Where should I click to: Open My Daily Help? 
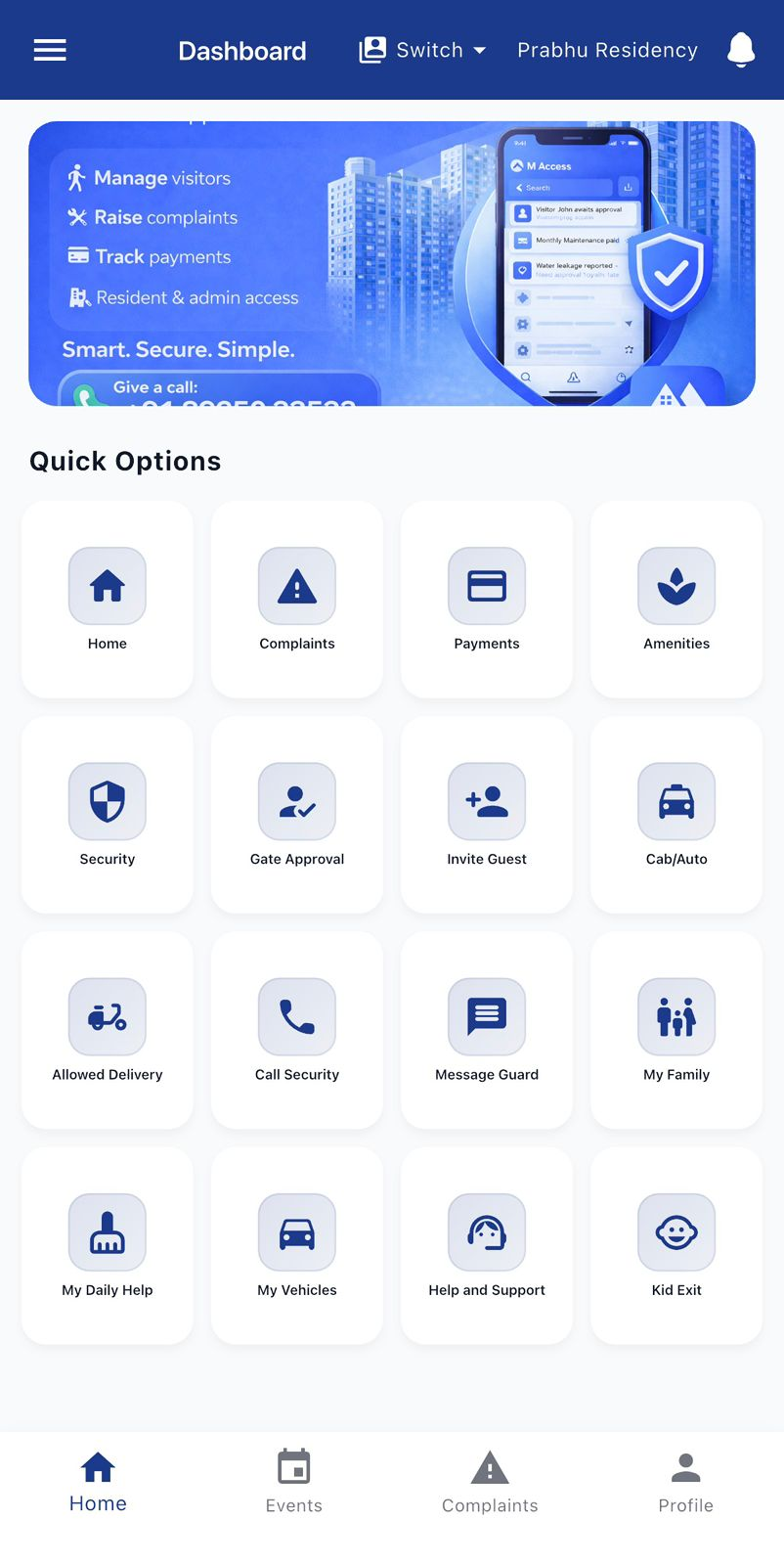(108, 1244)
